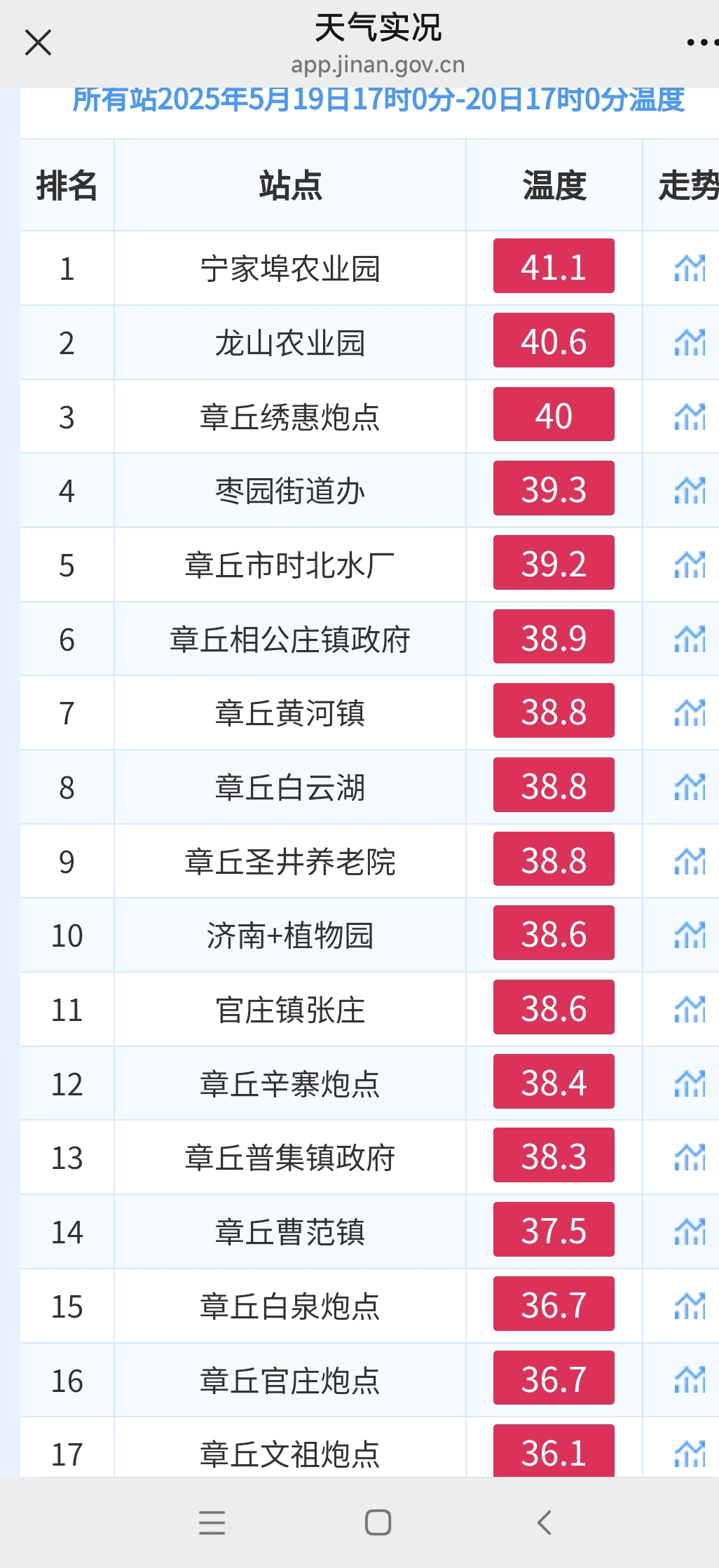Go to home screen via system button
Screen dimensions: 719x1568
(x=378, y=1522)
